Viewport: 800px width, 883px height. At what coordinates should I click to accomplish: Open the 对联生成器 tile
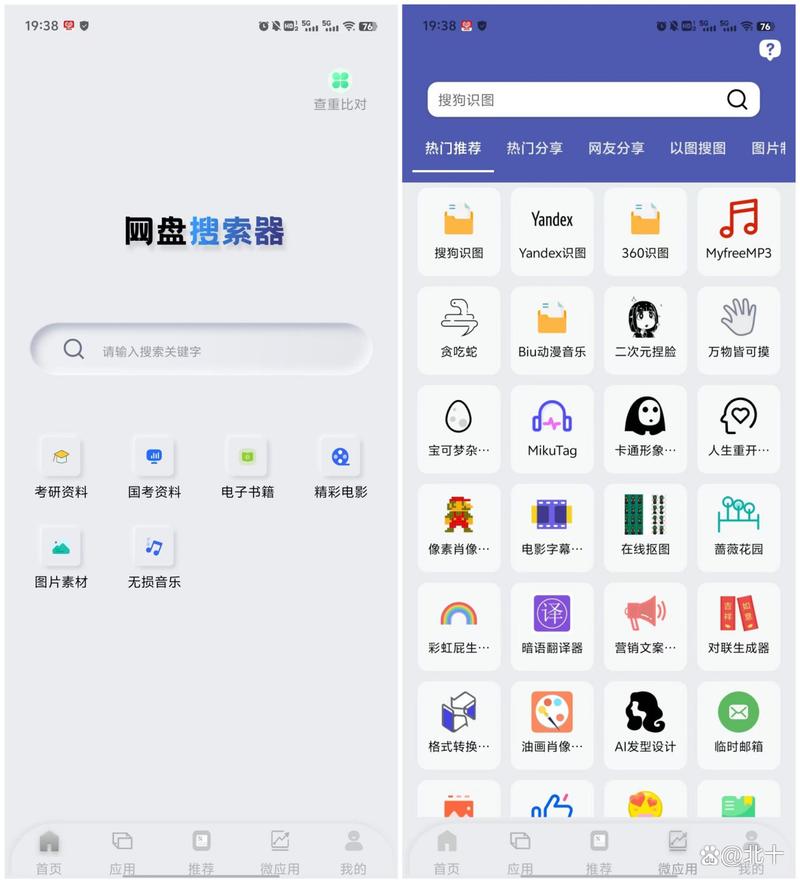738,626
